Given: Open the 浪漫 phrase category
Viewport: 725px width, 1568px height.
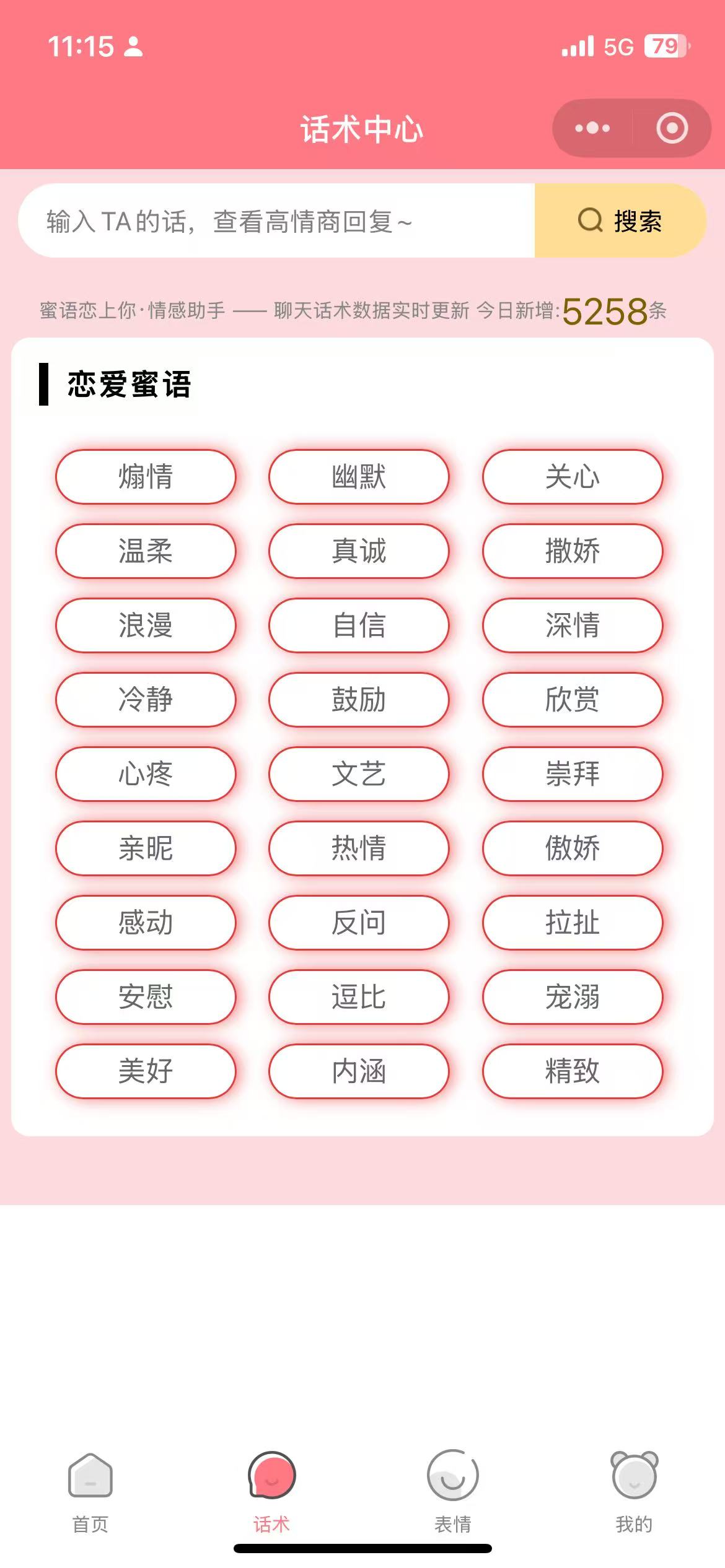Looking at the screenshot, I should [145, 625].
